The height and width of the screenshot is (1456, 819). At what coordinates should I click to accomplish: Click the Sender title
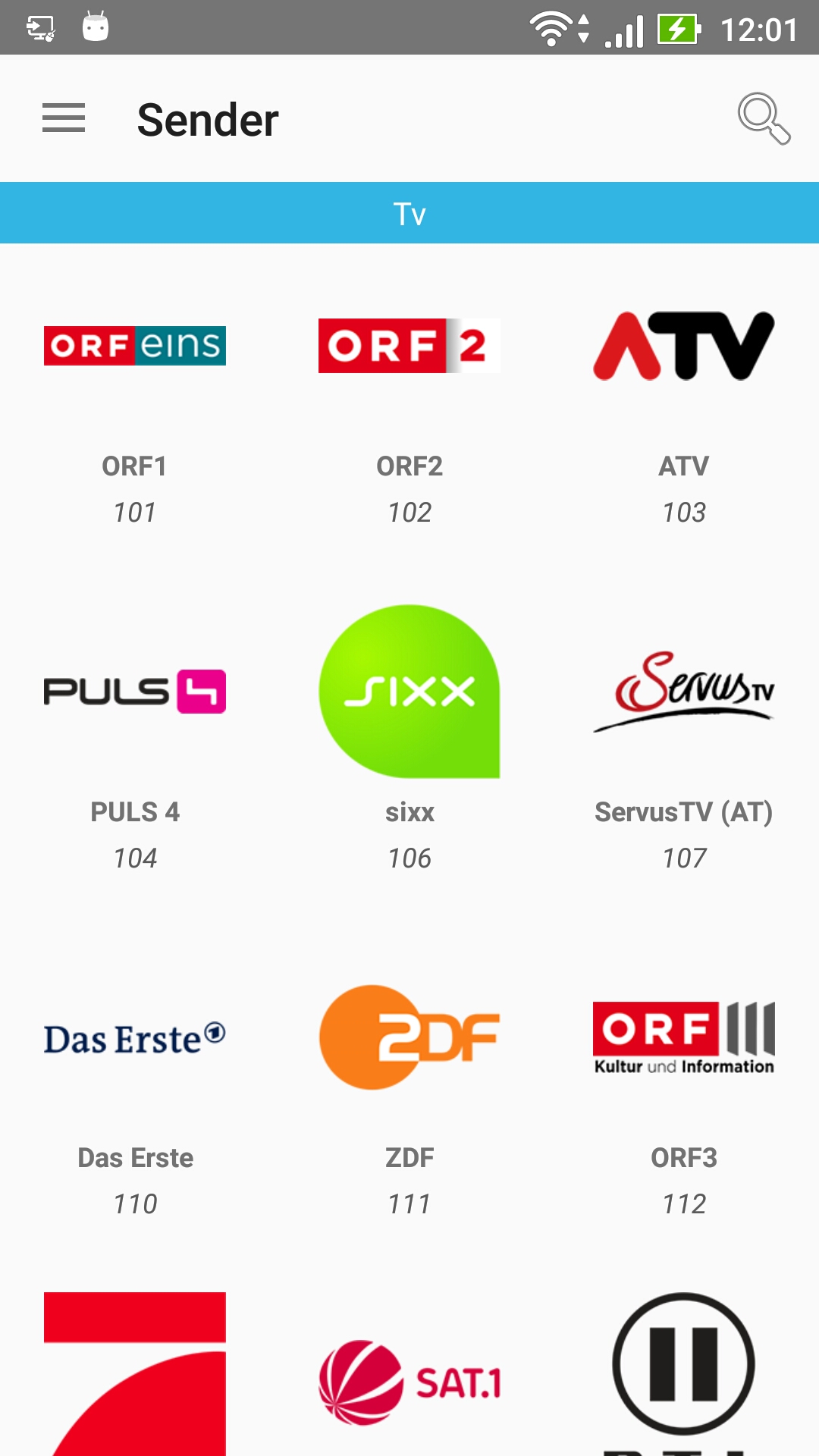click(206, 118)
